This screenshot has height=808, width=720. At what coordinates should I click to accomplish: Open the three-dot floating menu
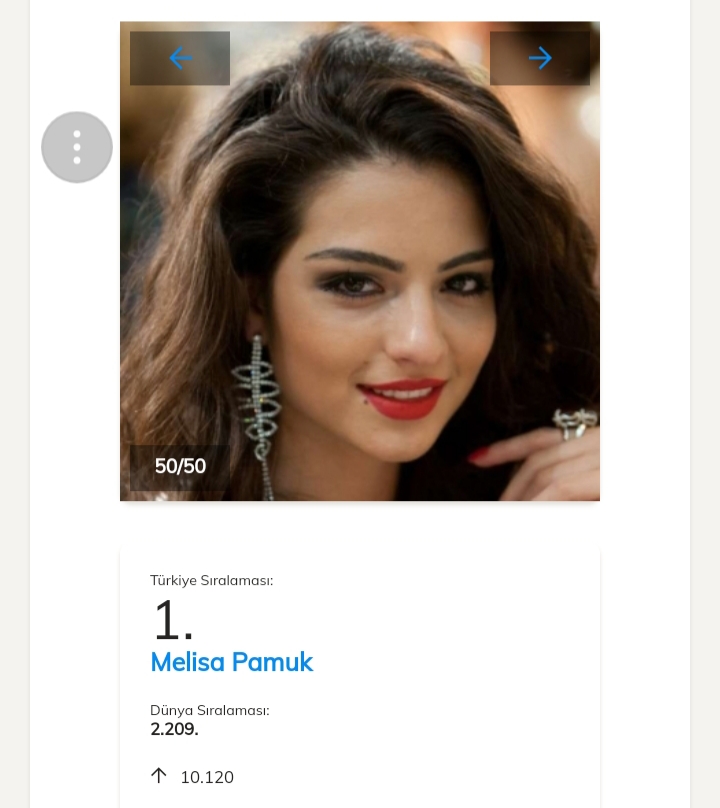point(77,147)
